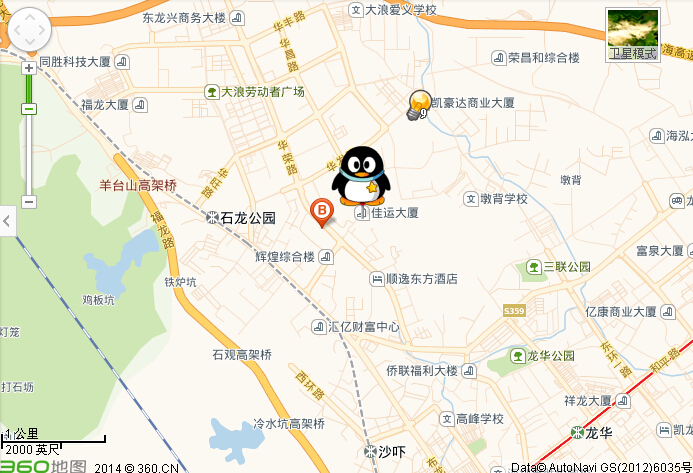Pan the map up with the compass arrow
Screen dimensions: 693x473
point(29,17)
